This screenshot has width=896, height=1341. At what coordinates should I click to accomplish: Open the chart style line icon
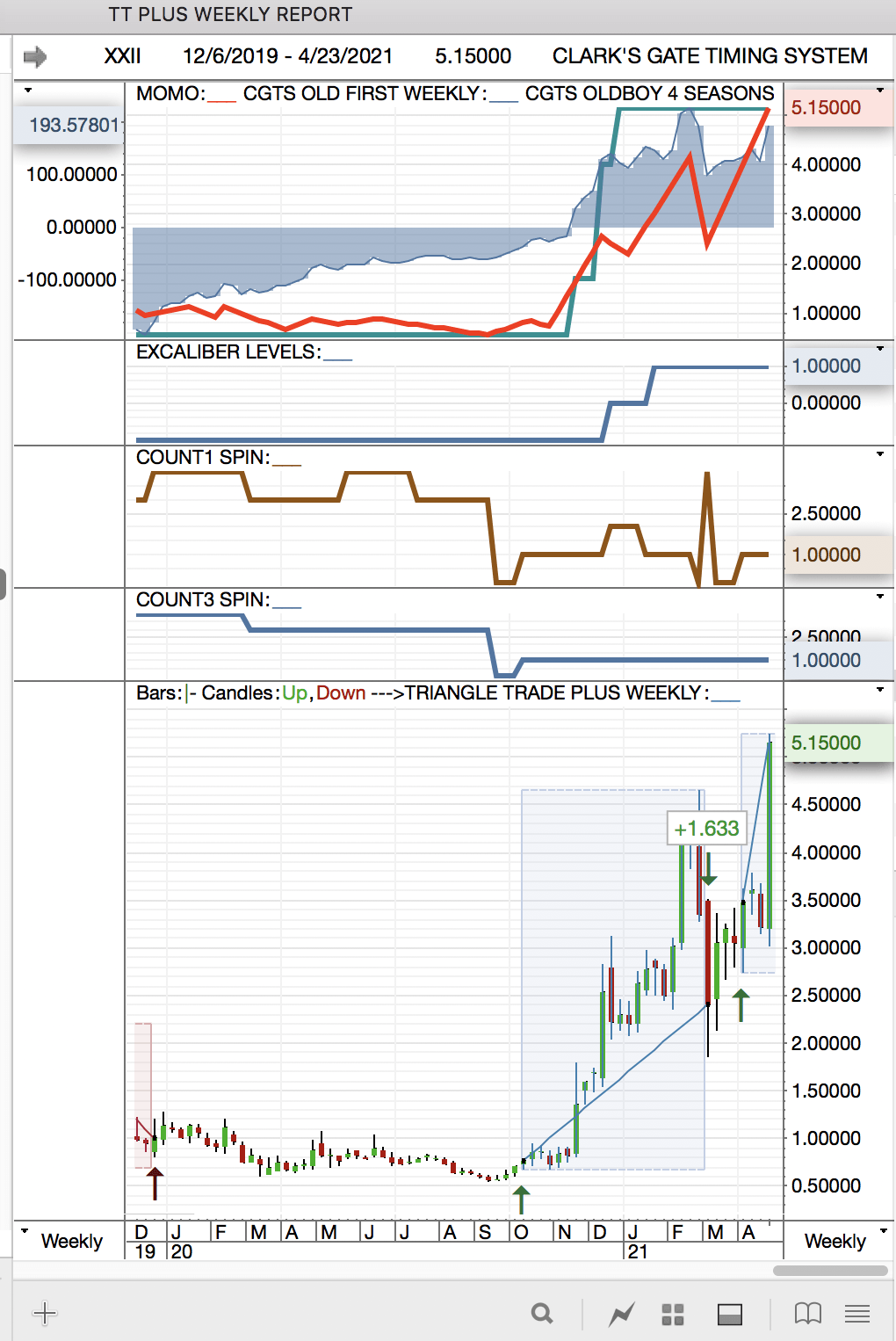click(622, 1315)
